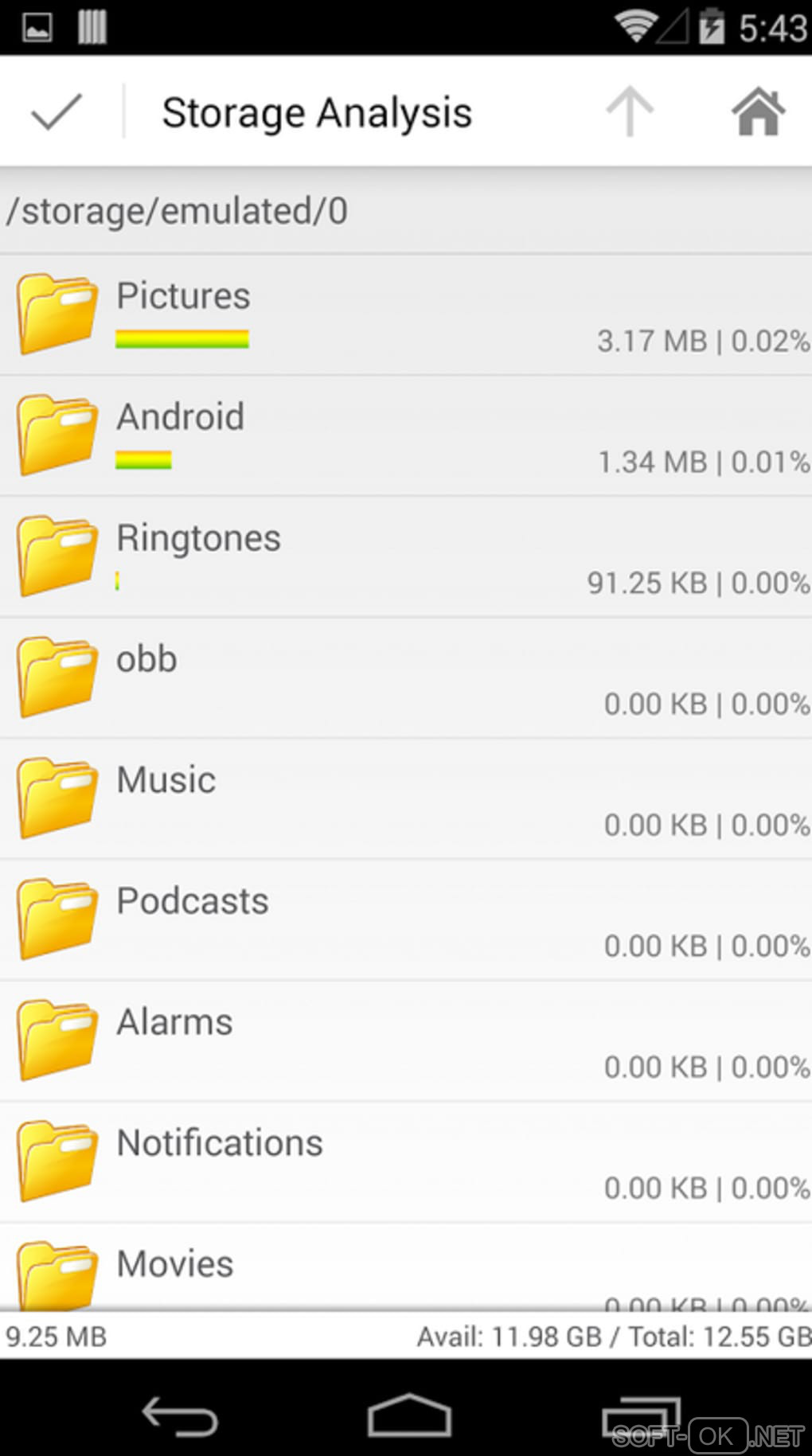Tap the checkmark icon in the app bar

click(57, 111)
